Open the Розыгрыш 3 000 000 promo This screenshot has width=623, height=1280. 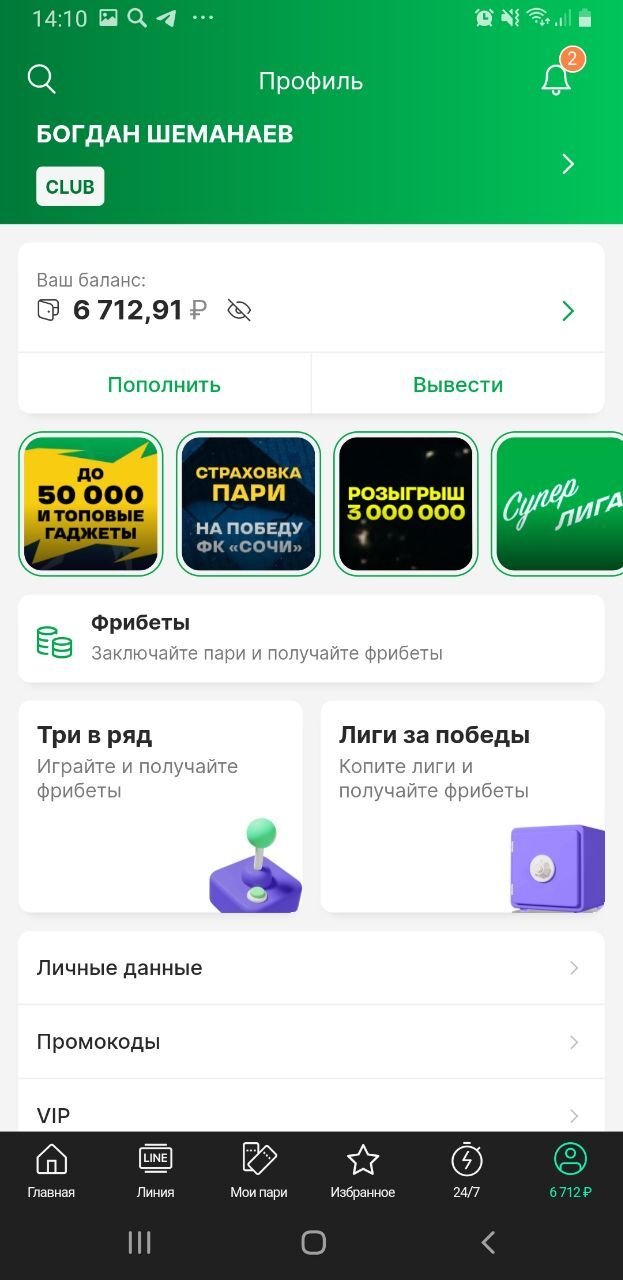point(405,504)
